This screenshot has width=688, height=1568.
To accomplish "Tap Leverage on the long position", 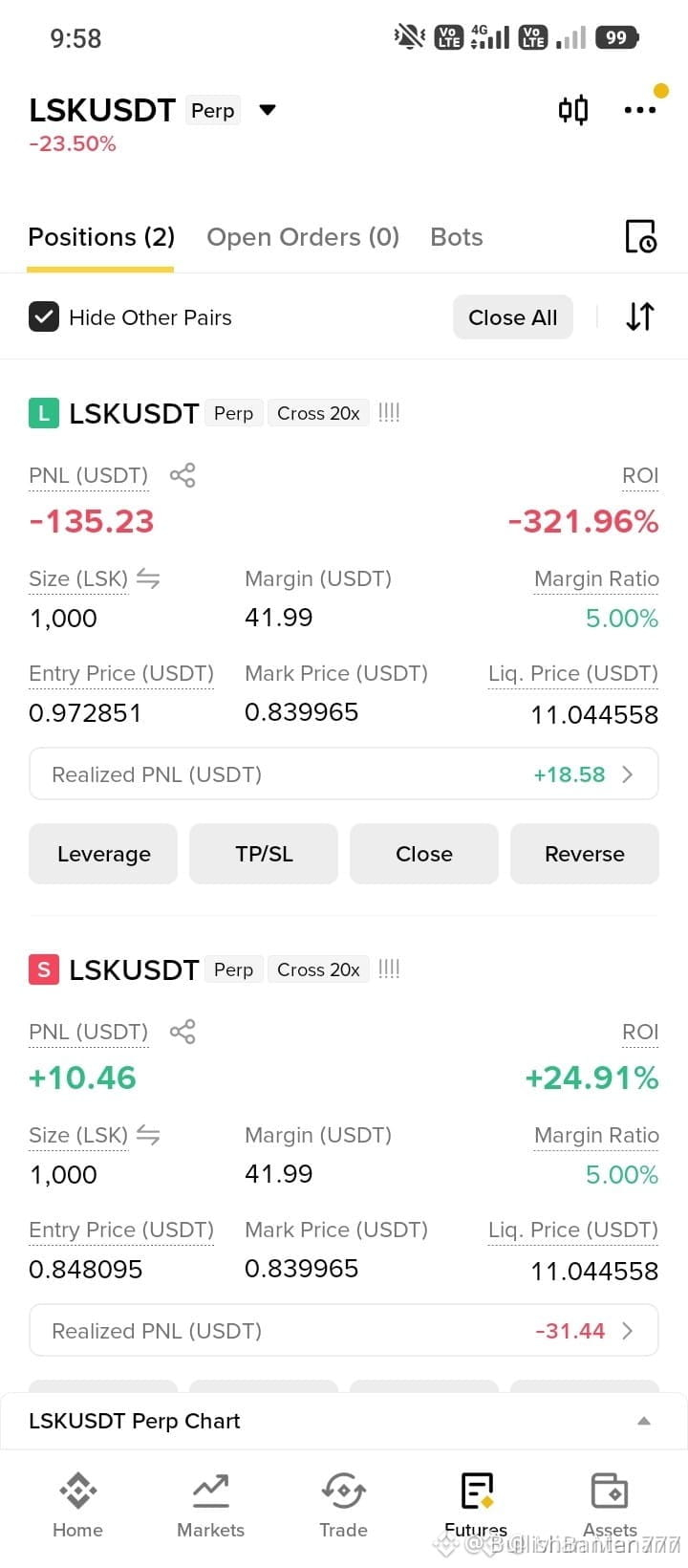I will (x=103, y=854).
